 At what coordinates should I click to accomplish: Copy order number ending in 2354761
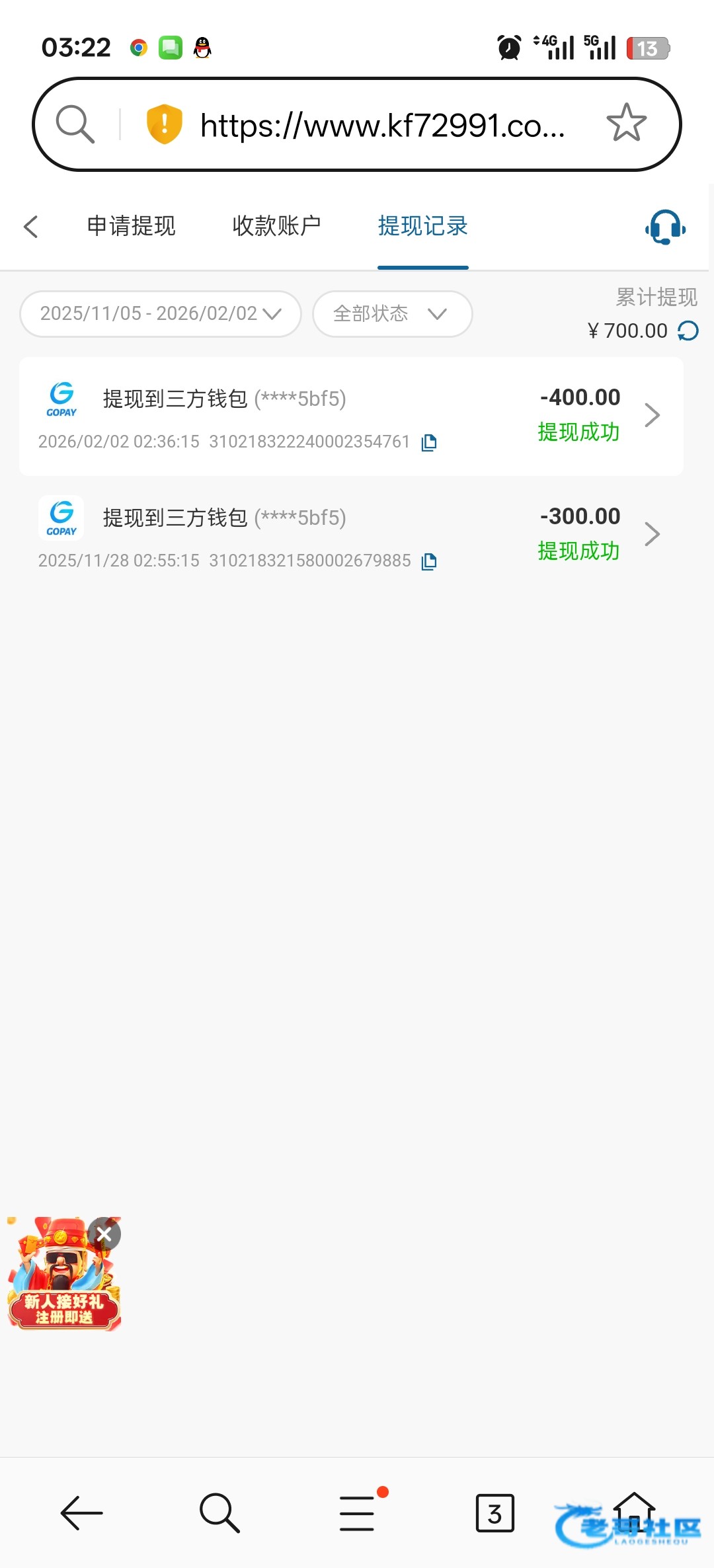pos(429,442)
